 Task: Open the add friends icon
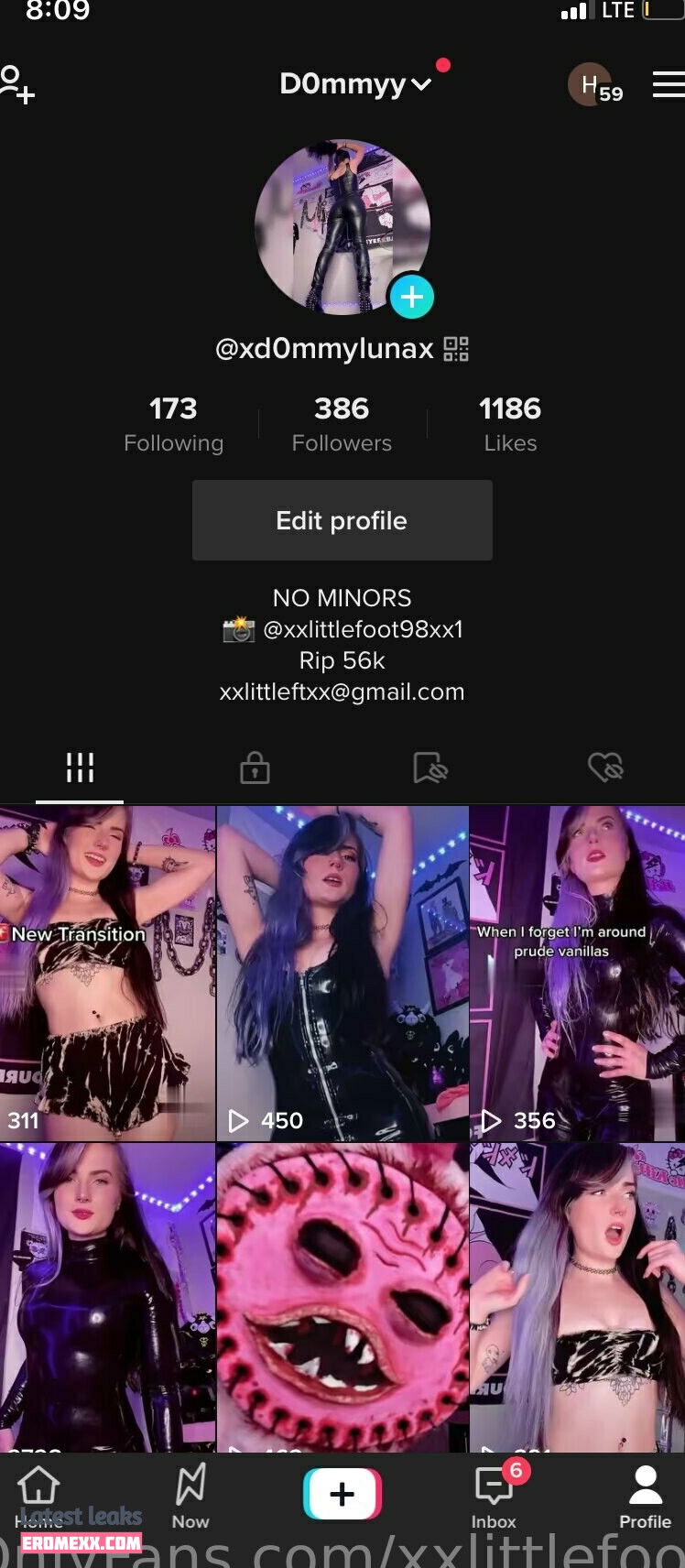16,84
